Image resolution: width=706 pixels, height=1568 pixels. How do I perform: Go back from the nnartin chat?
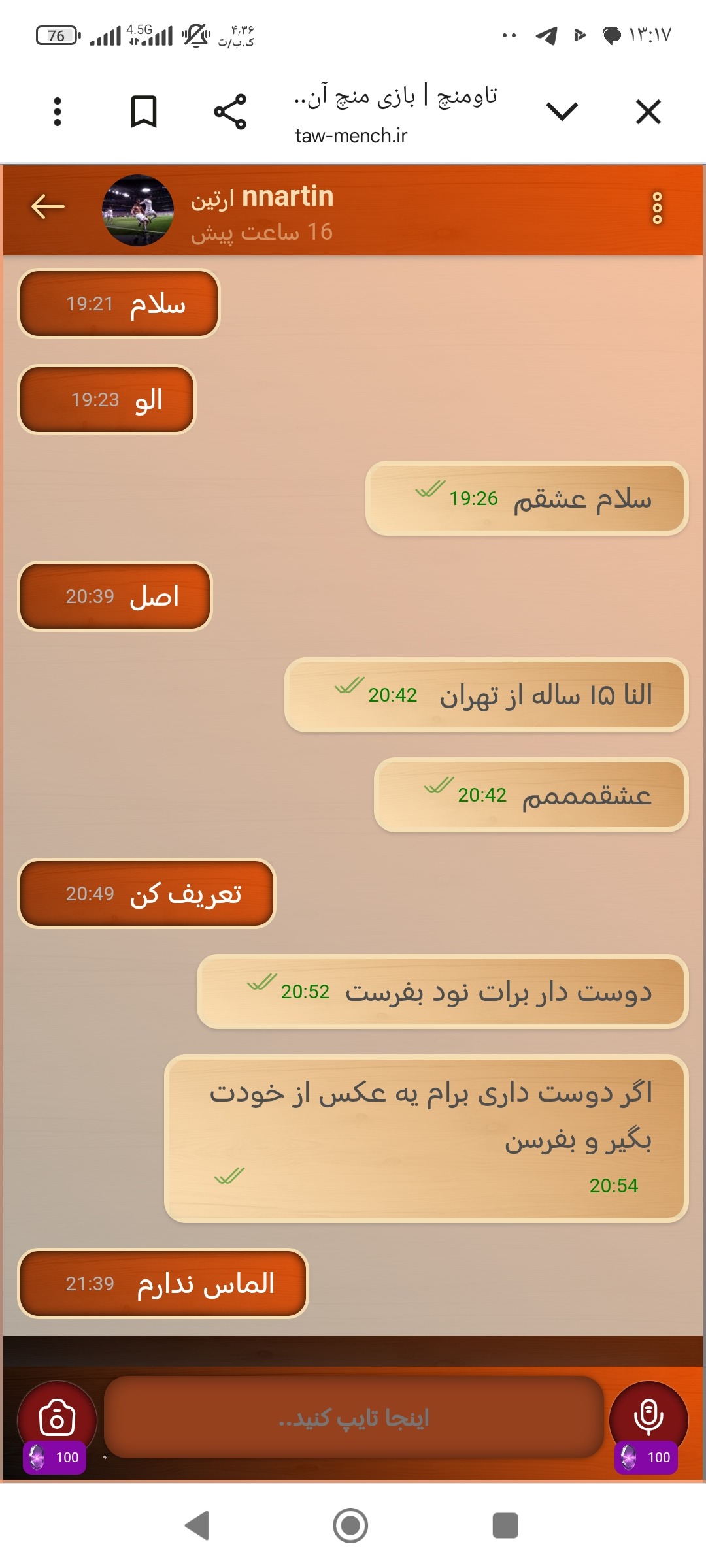48,207
